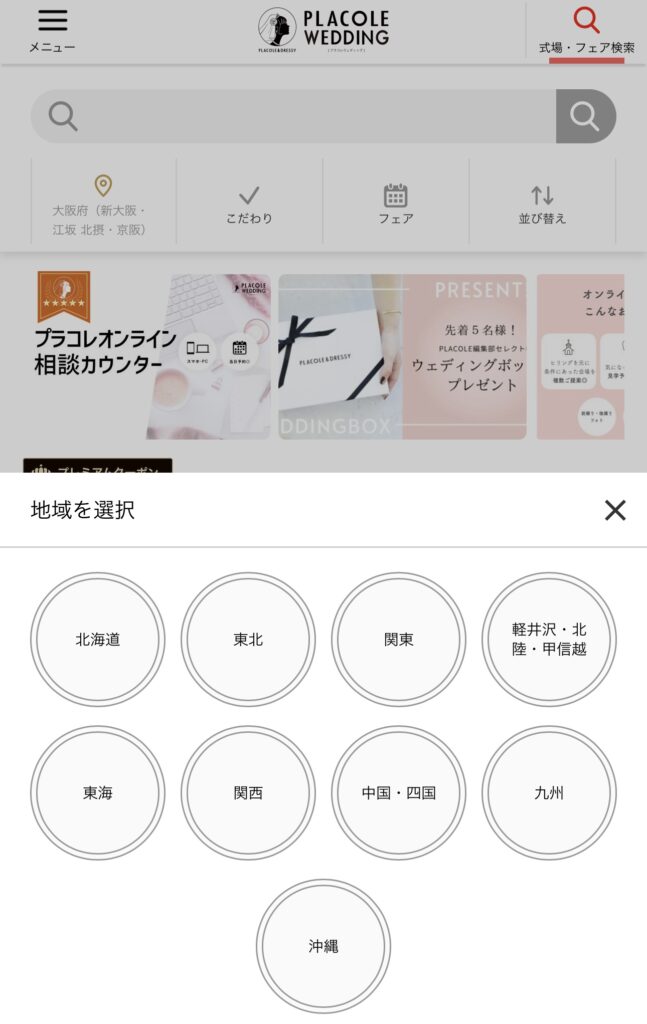The height and width of the screenshot is (1024, 647).
Task: Open the ウェディングボックス プレゼント banner
Action: tap(402, 357)
